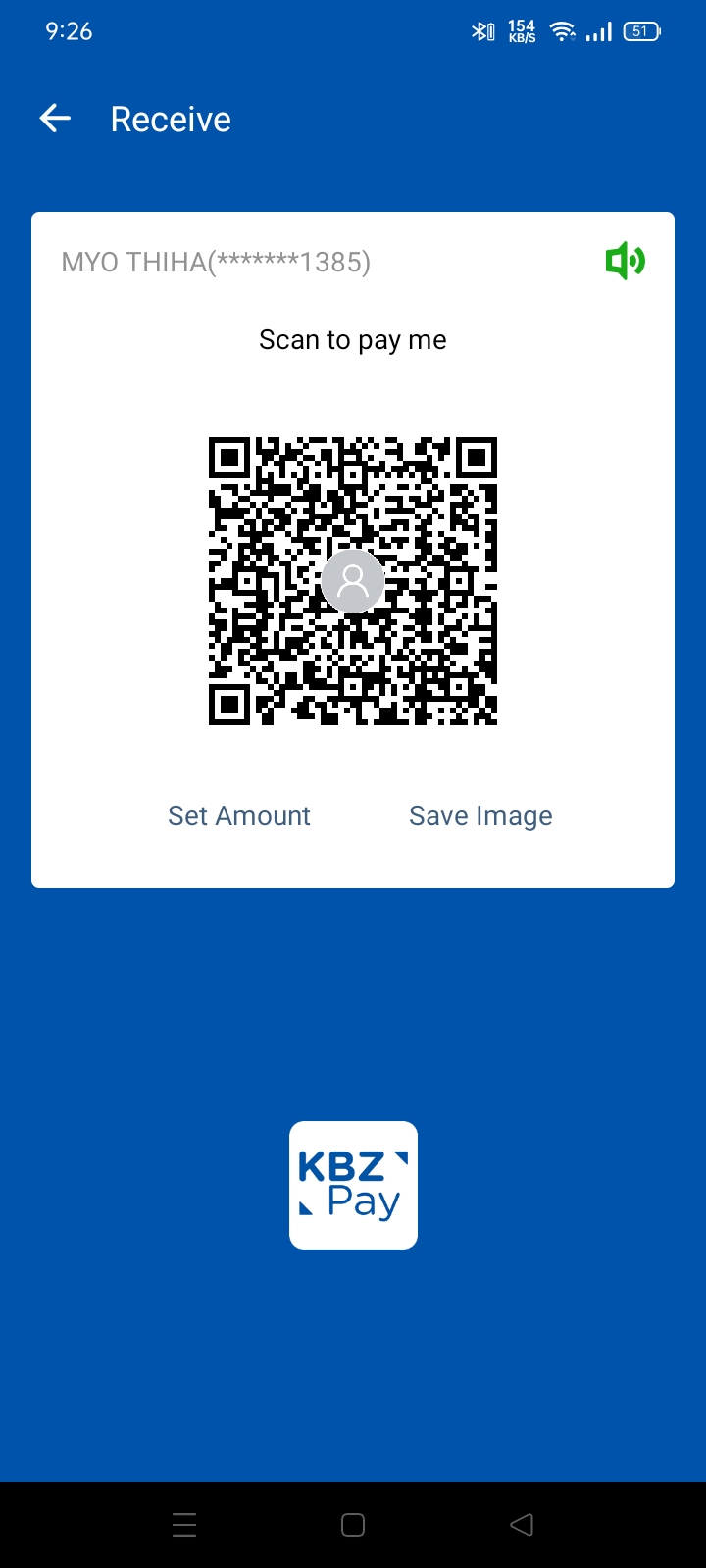Go back from the Receive screen
This screenshot has height=1568, width=706.
click(x=56, y=120)
